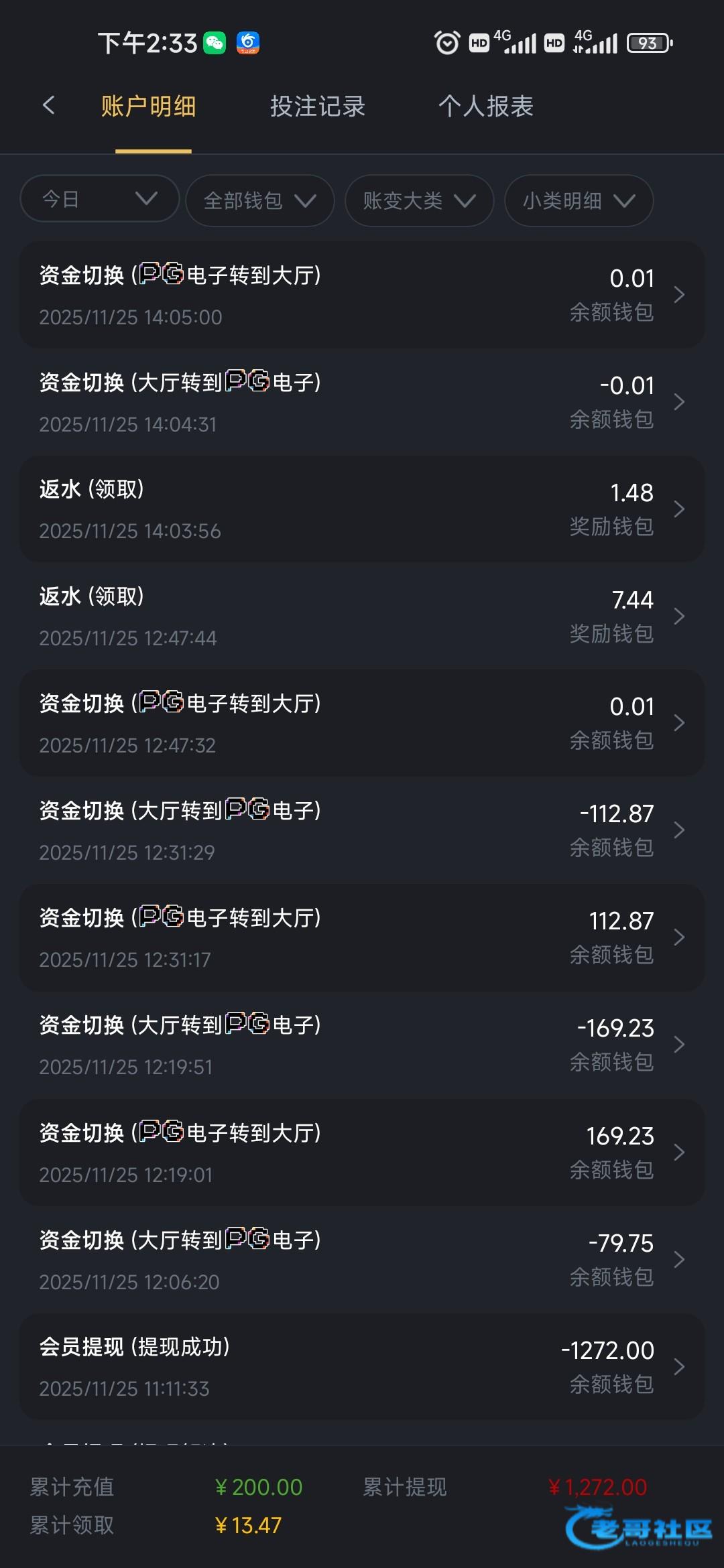View the 返水 record of 1.48
The image size is (724, 1568).
pyautogui.click(x=362, y=509)
